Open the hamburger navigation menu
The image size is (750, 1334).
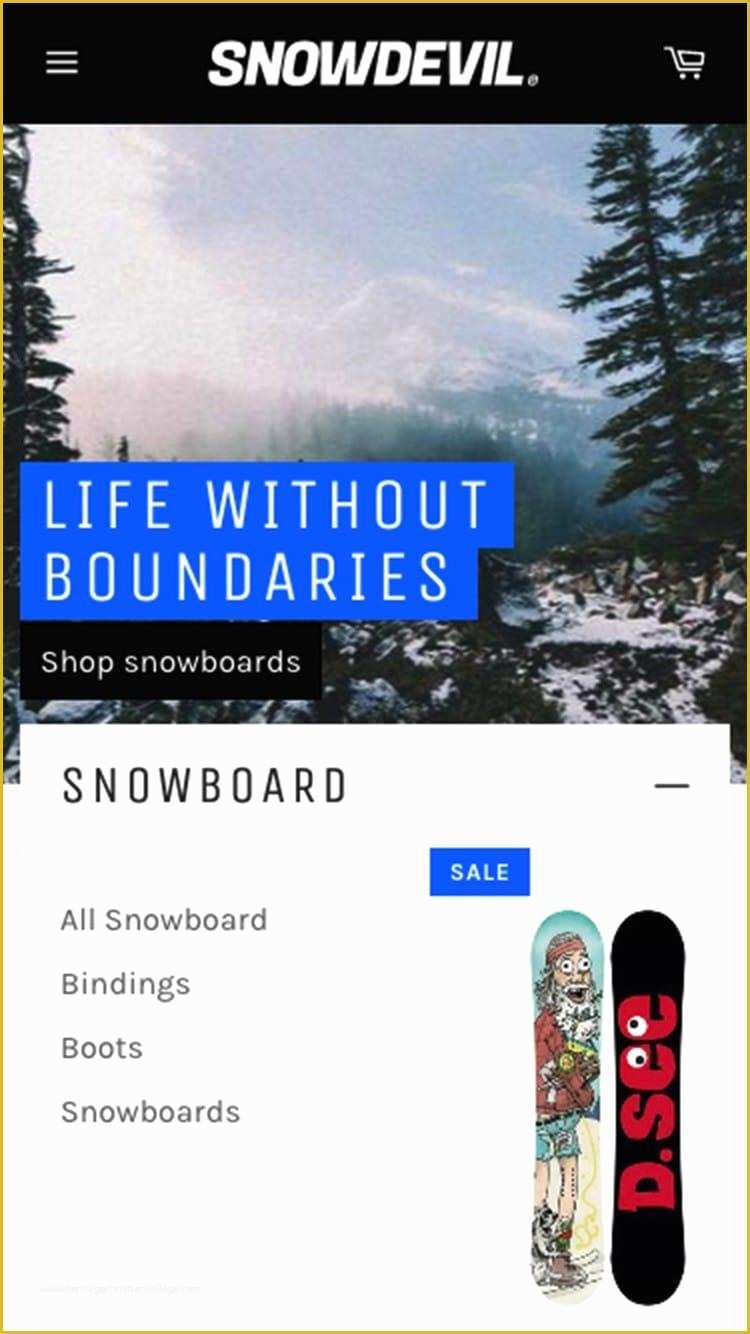(62, 62)
